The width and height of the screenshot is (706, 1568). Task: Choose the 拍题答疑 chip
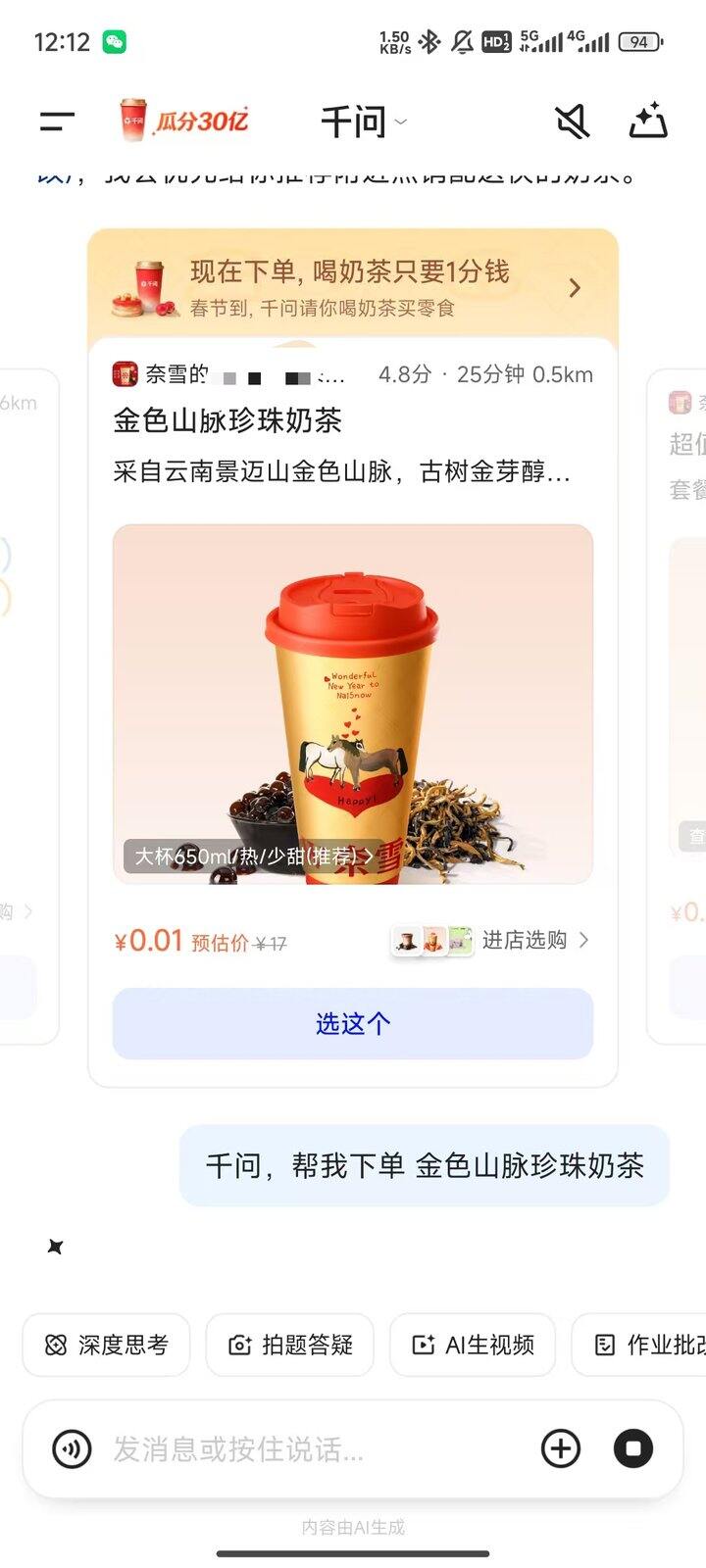tap(290, 1345)
